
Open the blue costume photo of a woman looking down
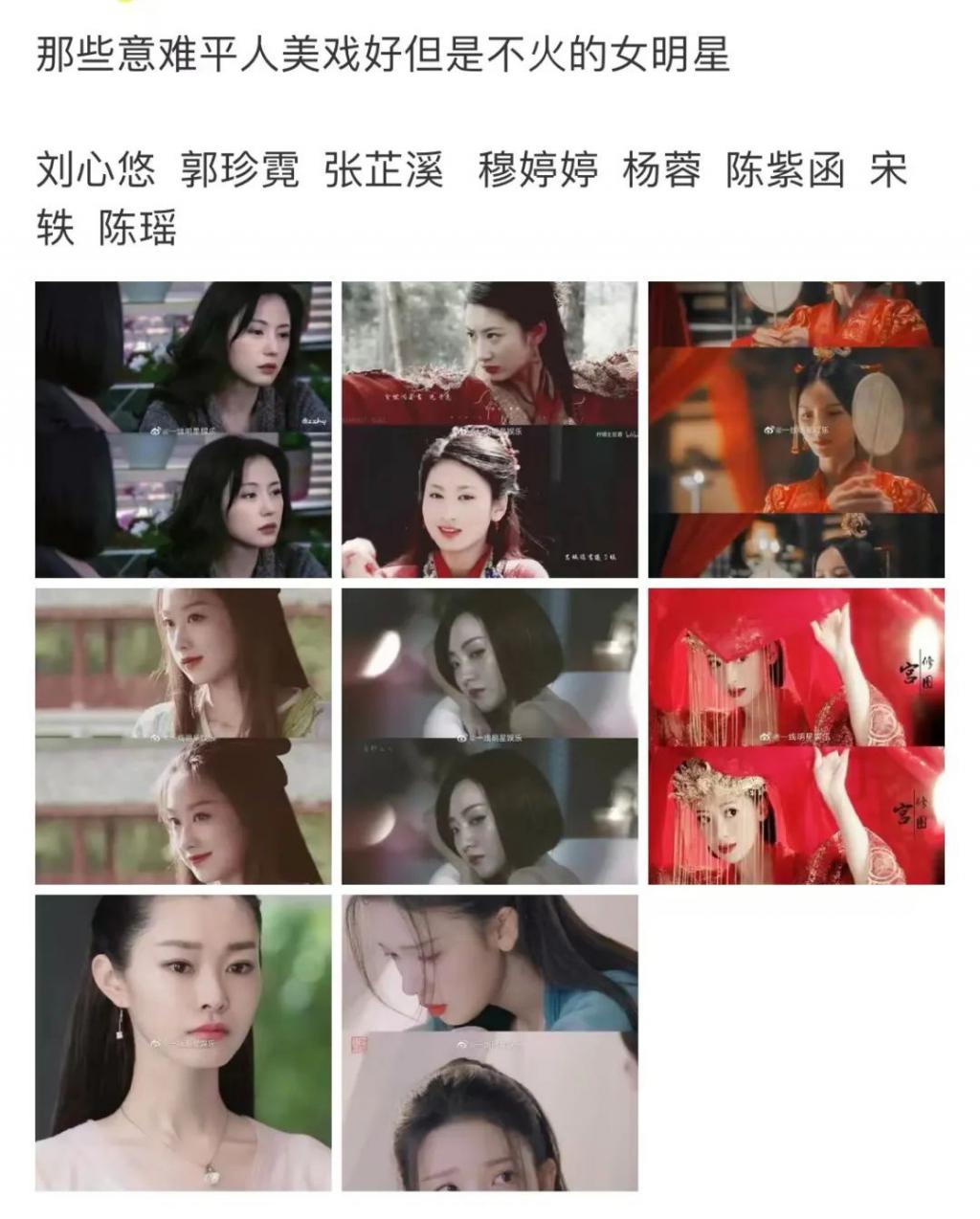click(489, 1042)
